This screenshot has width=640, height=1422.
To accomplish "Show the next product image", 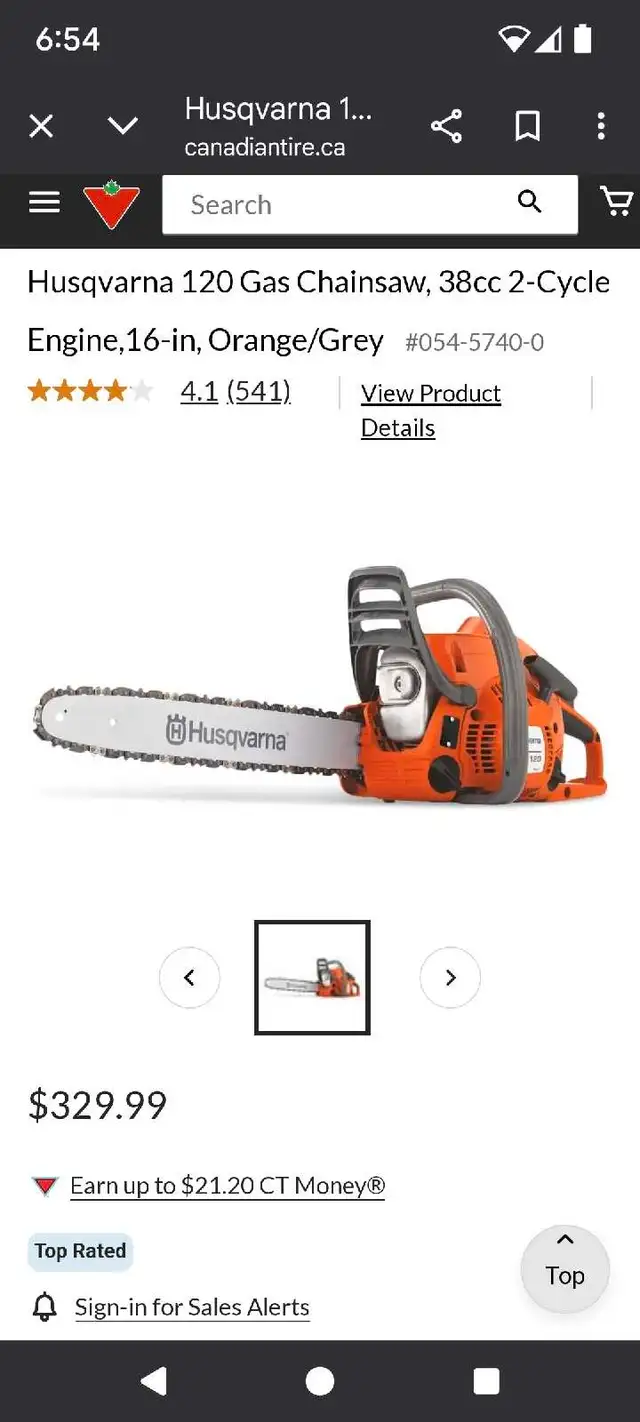I will (x=450, y=977).
